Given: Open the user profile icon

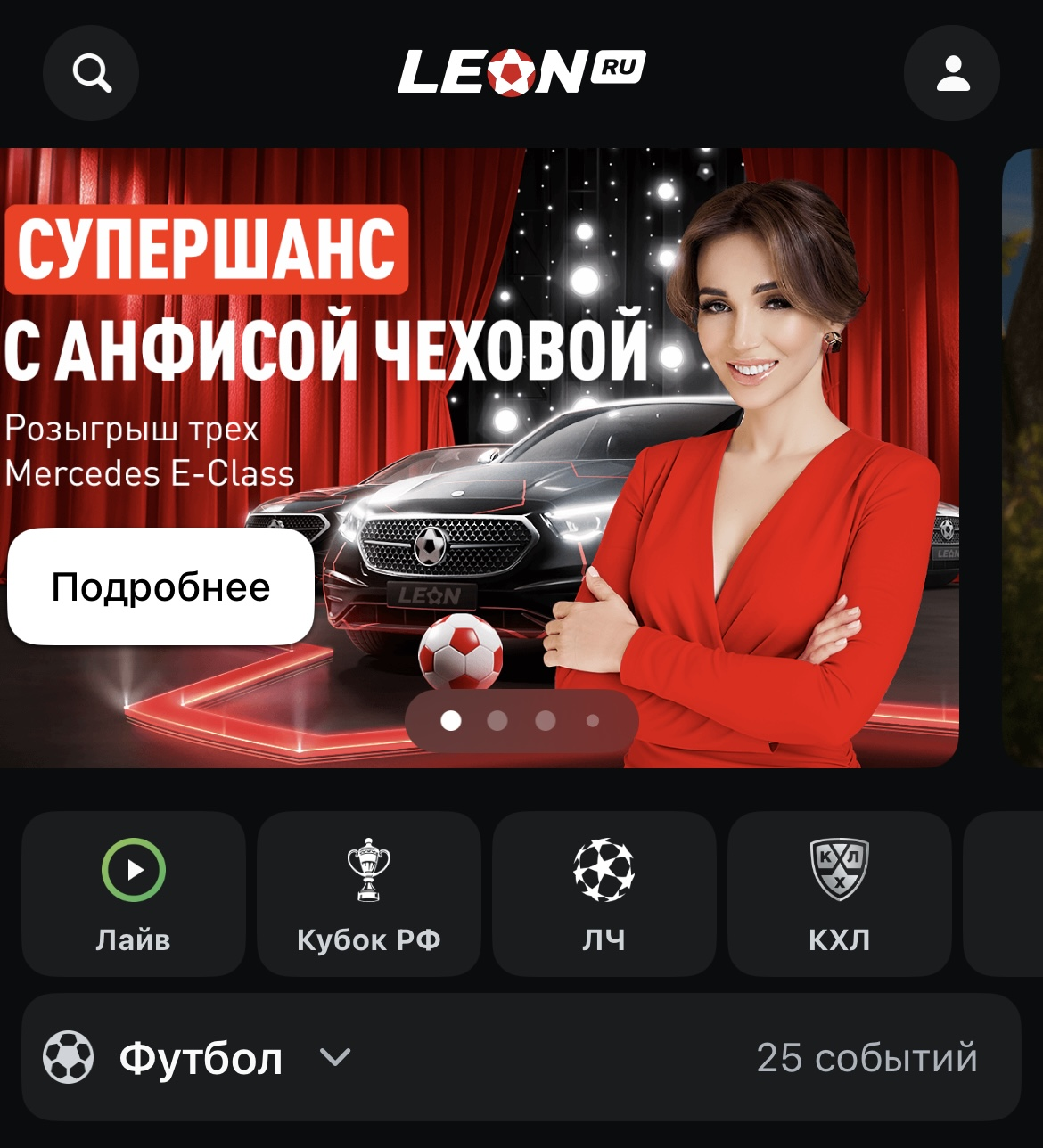Looking at the screenshot, I should pyautogui.click(x=952, y=73).
